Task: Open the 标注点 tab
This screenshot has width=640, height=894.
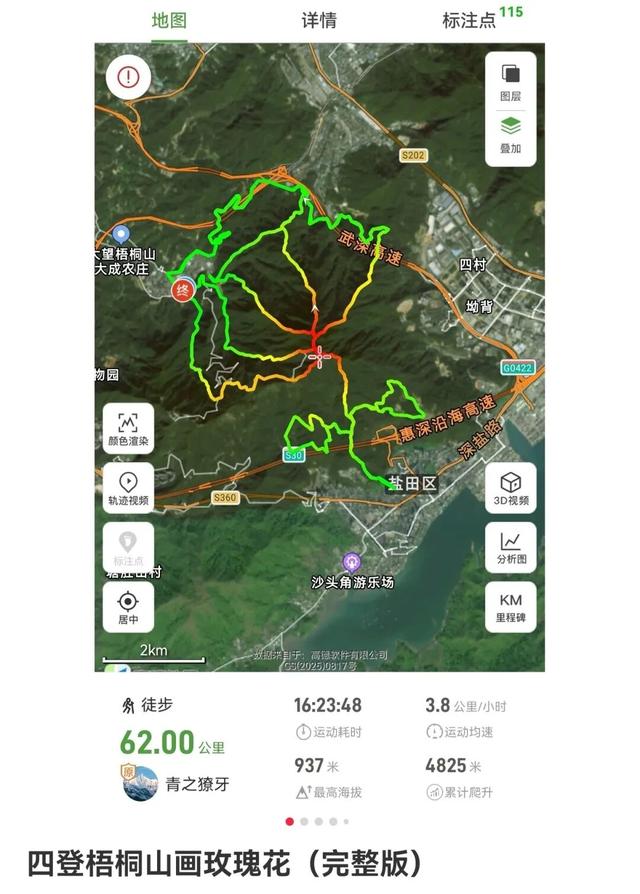Action: (470, 20)
